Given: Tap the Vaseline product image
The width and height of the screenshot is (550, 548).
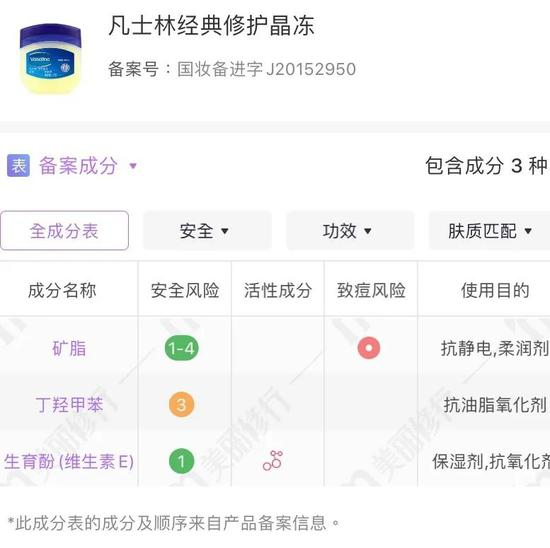Looking at the screenshot, I should (51, 59).
